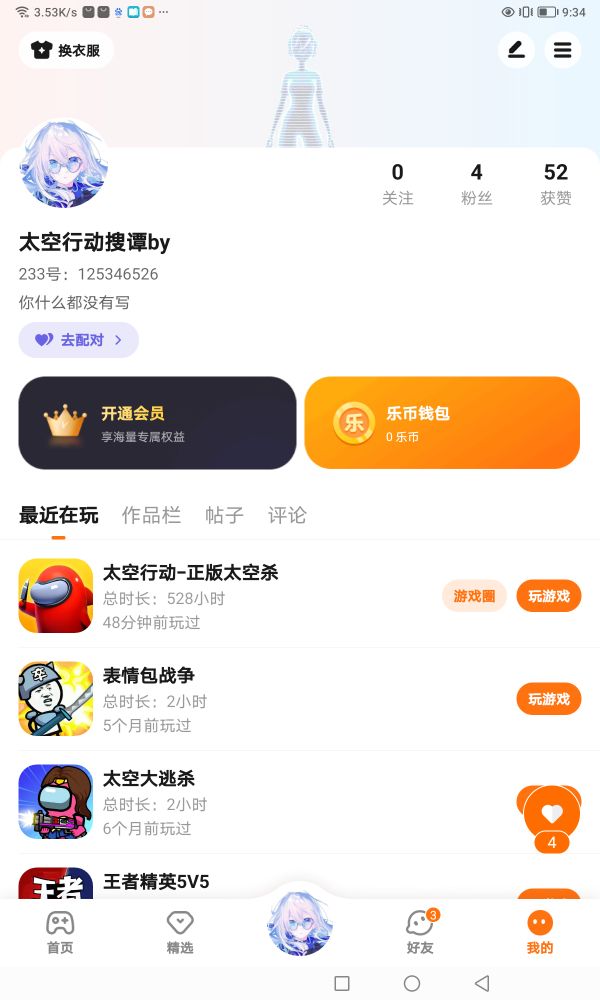The image size is (600, 1000).
Task: Tap the 去配对 matching chip
Action: (x=78, y=340)
